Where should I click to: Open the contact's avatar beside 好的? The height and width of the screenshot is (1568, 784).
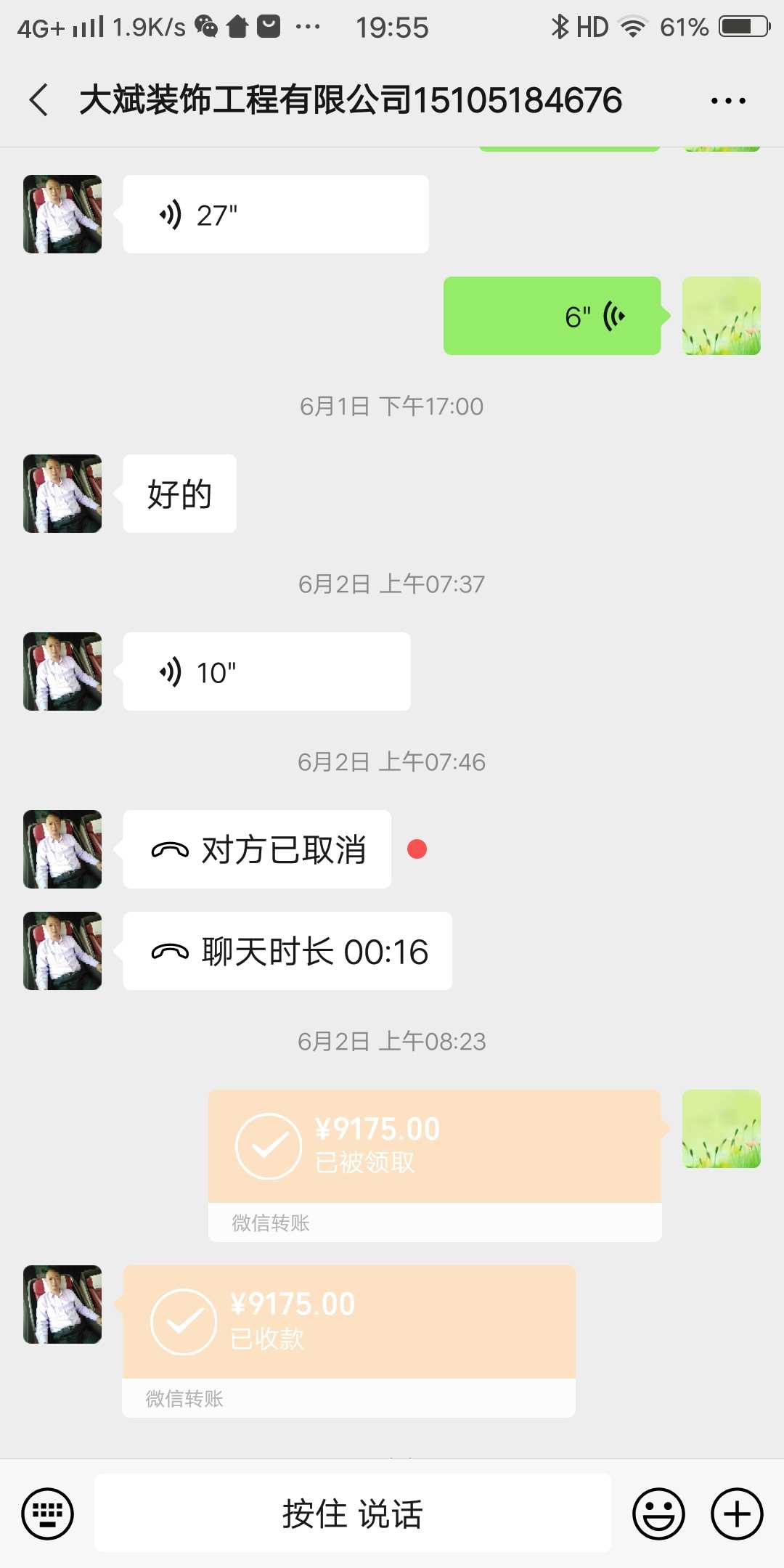click(x=62, y=494)
